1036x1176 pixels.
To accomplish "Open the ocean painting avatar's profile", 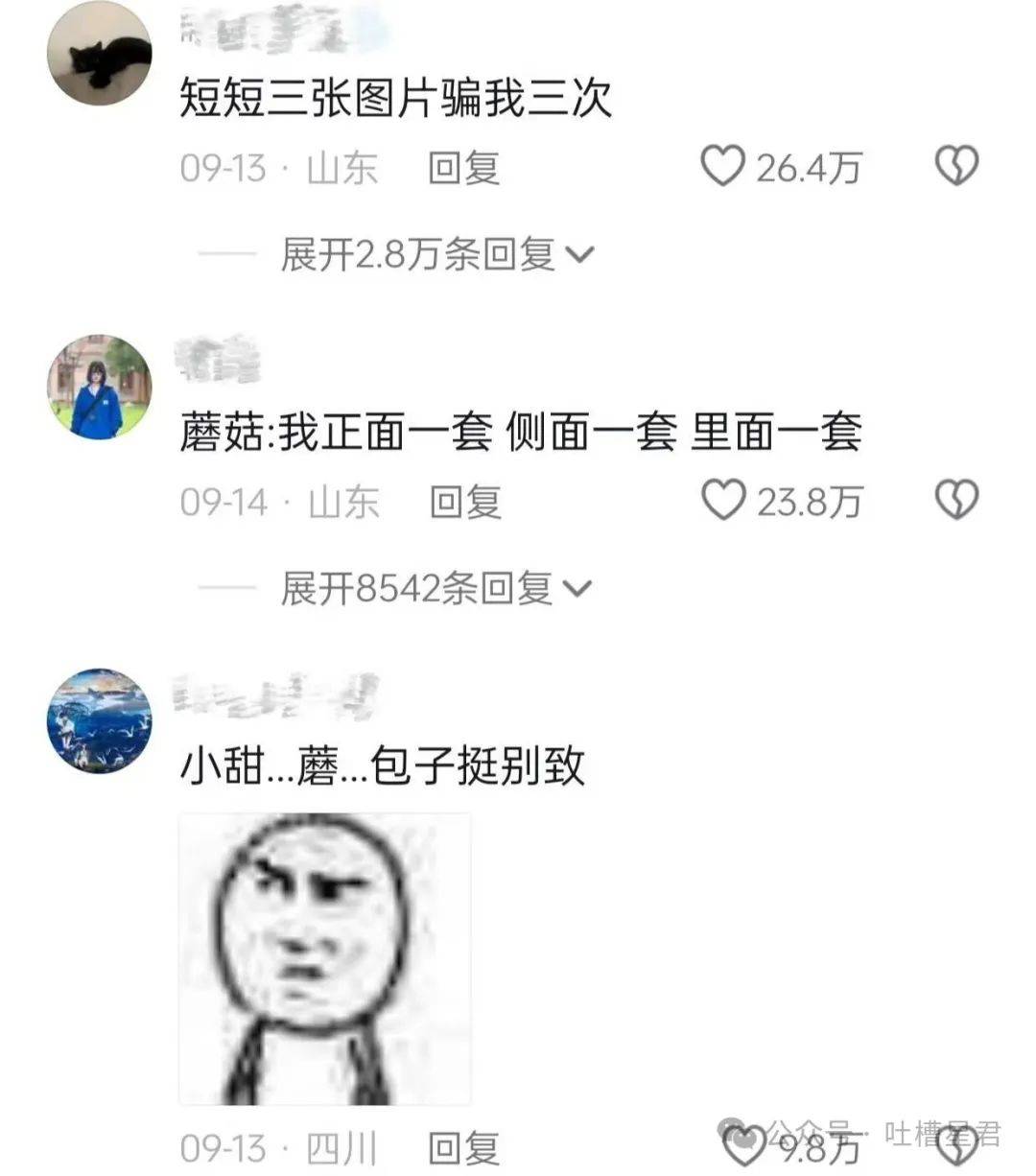I will pos(100,719).
